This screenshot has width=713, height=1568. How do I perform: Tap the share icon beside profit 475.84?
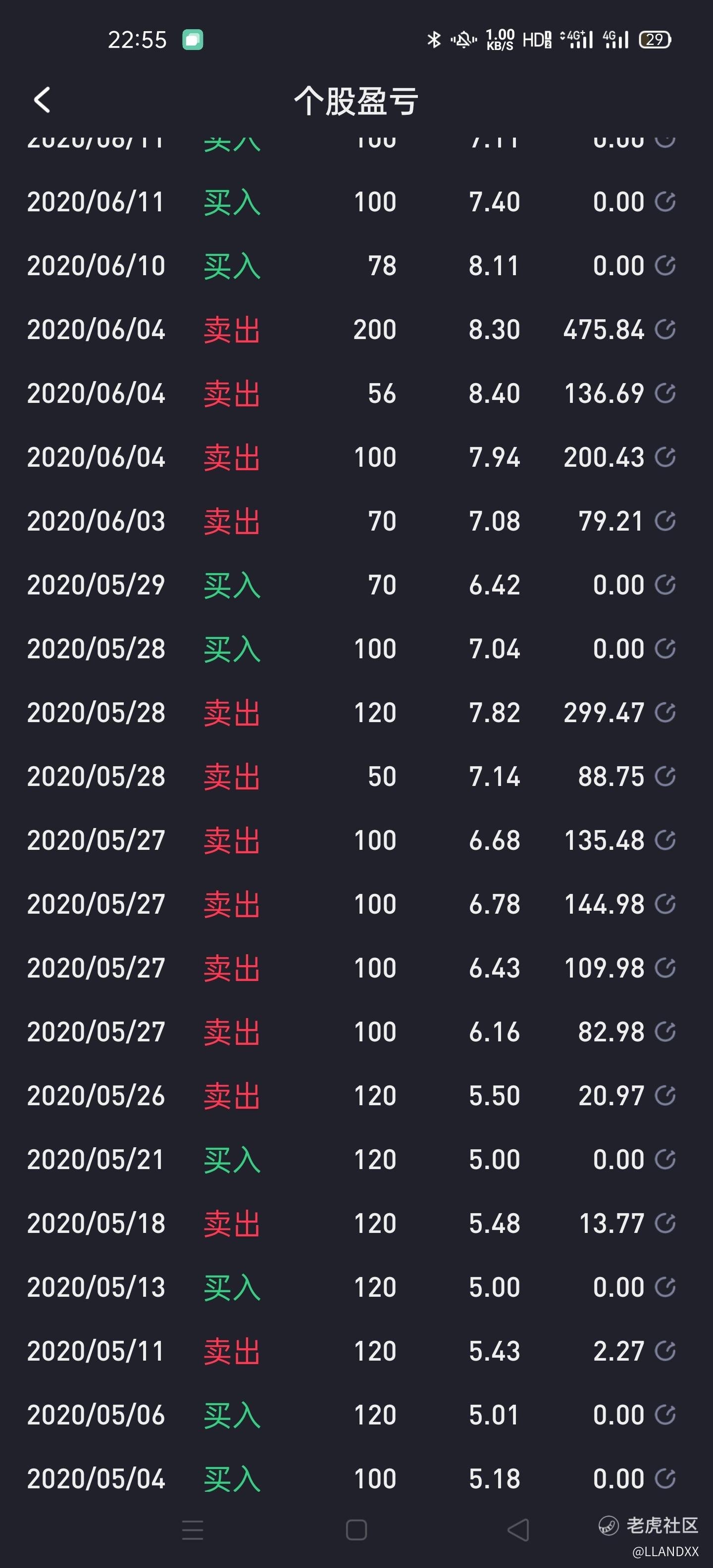pos(665,329)
